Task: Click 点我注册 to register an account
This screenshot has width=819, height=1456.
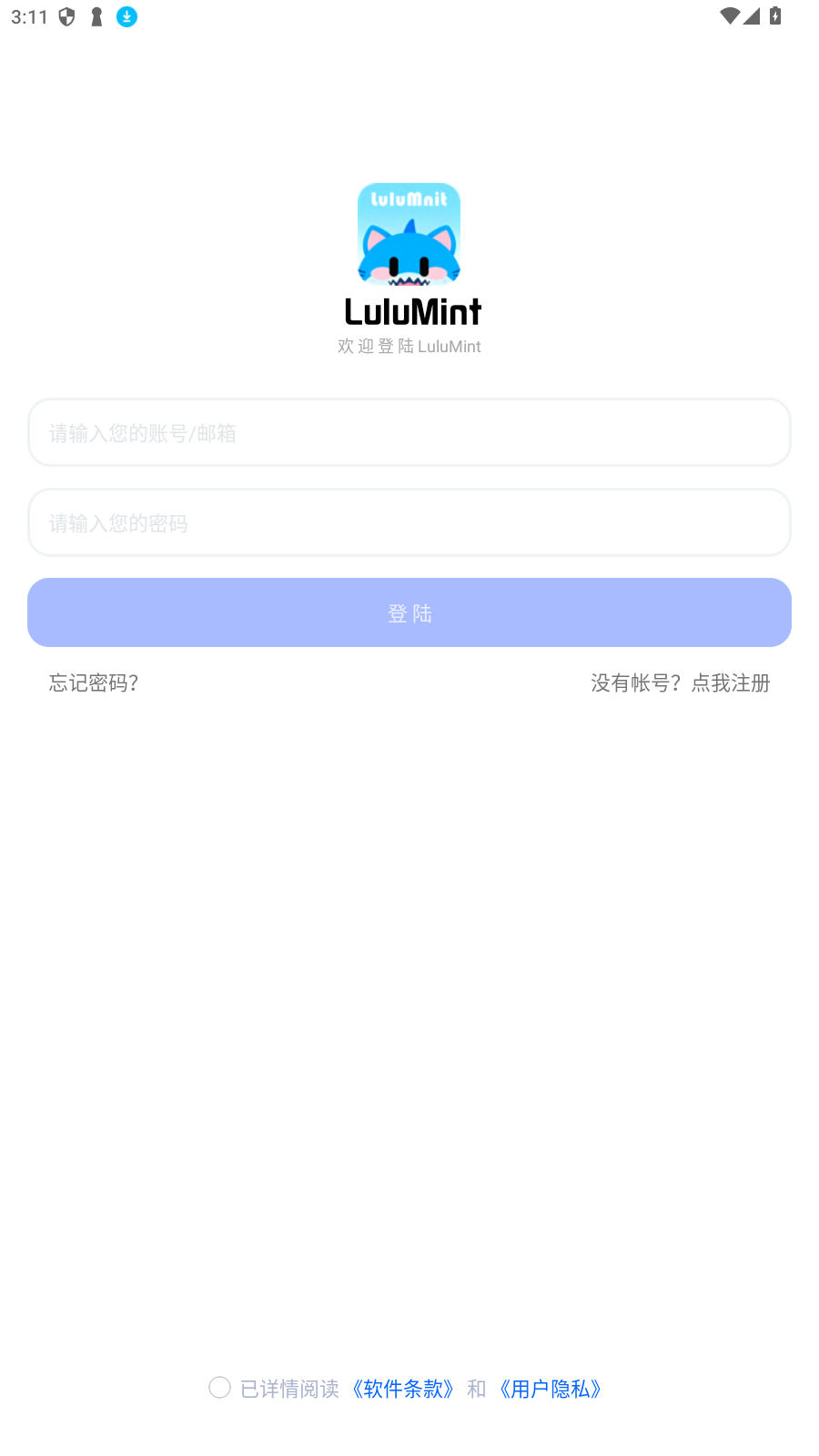Action: tap(731, 682)
